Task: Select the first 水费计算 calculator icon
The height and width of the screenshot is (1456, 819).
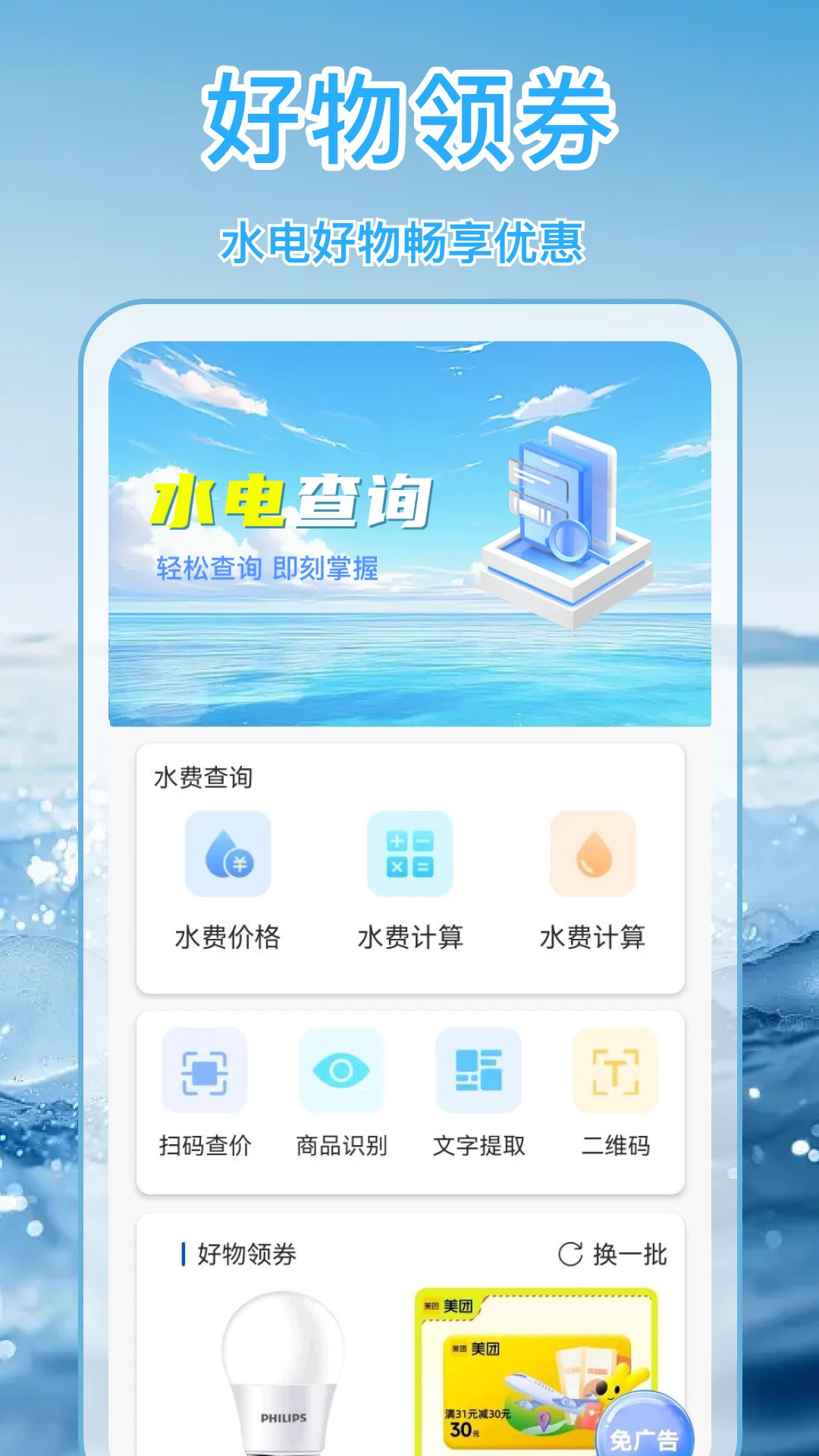Action: coord(409,855)
